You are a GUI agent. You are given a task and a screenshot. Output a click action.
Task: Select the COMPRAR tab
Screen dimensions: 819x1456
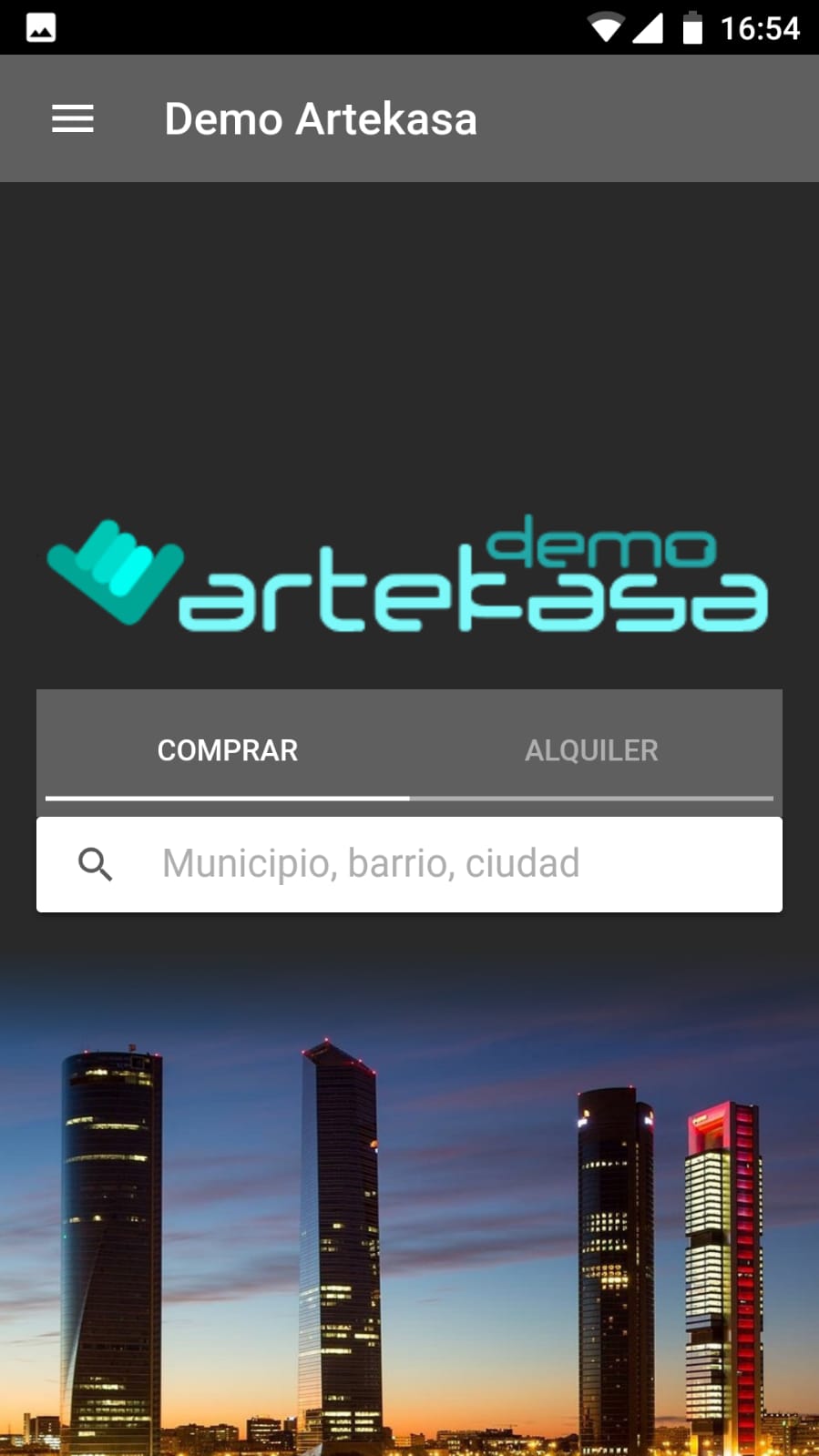pyautogui.click(x=228, y=750)
